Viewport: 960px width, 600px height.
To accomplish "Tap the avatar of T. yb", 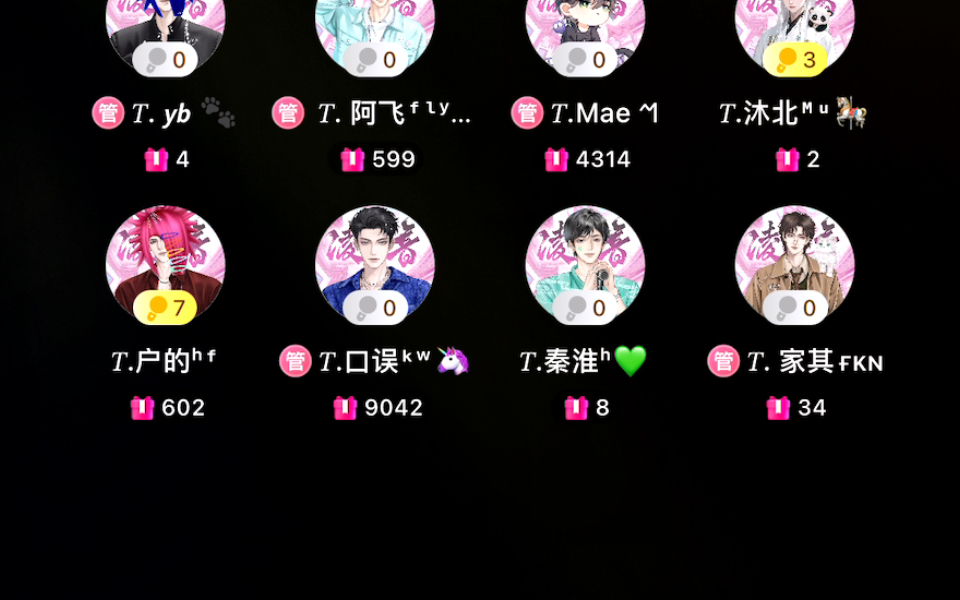I will [x=165, y=25].
